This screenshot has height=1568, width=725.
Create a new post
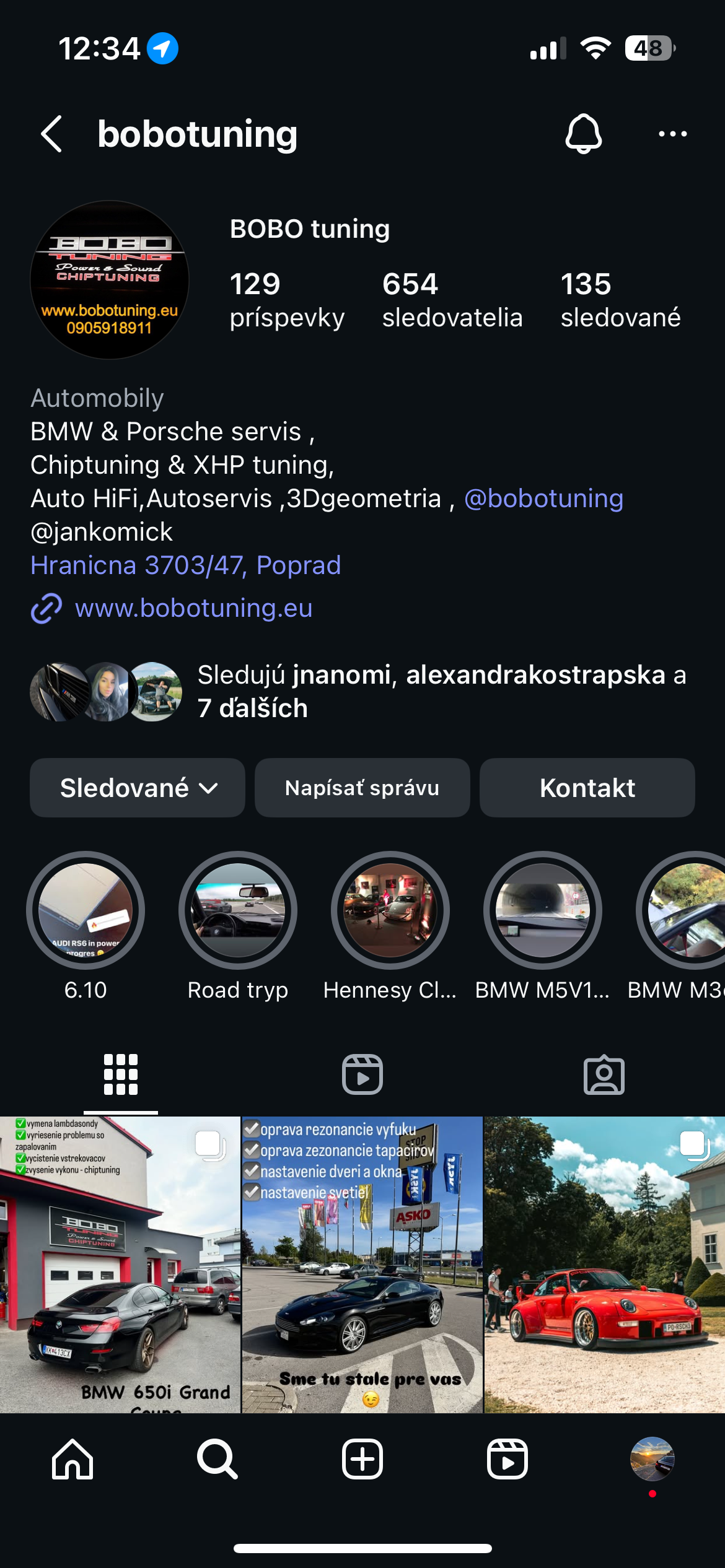coord(362,1459)
